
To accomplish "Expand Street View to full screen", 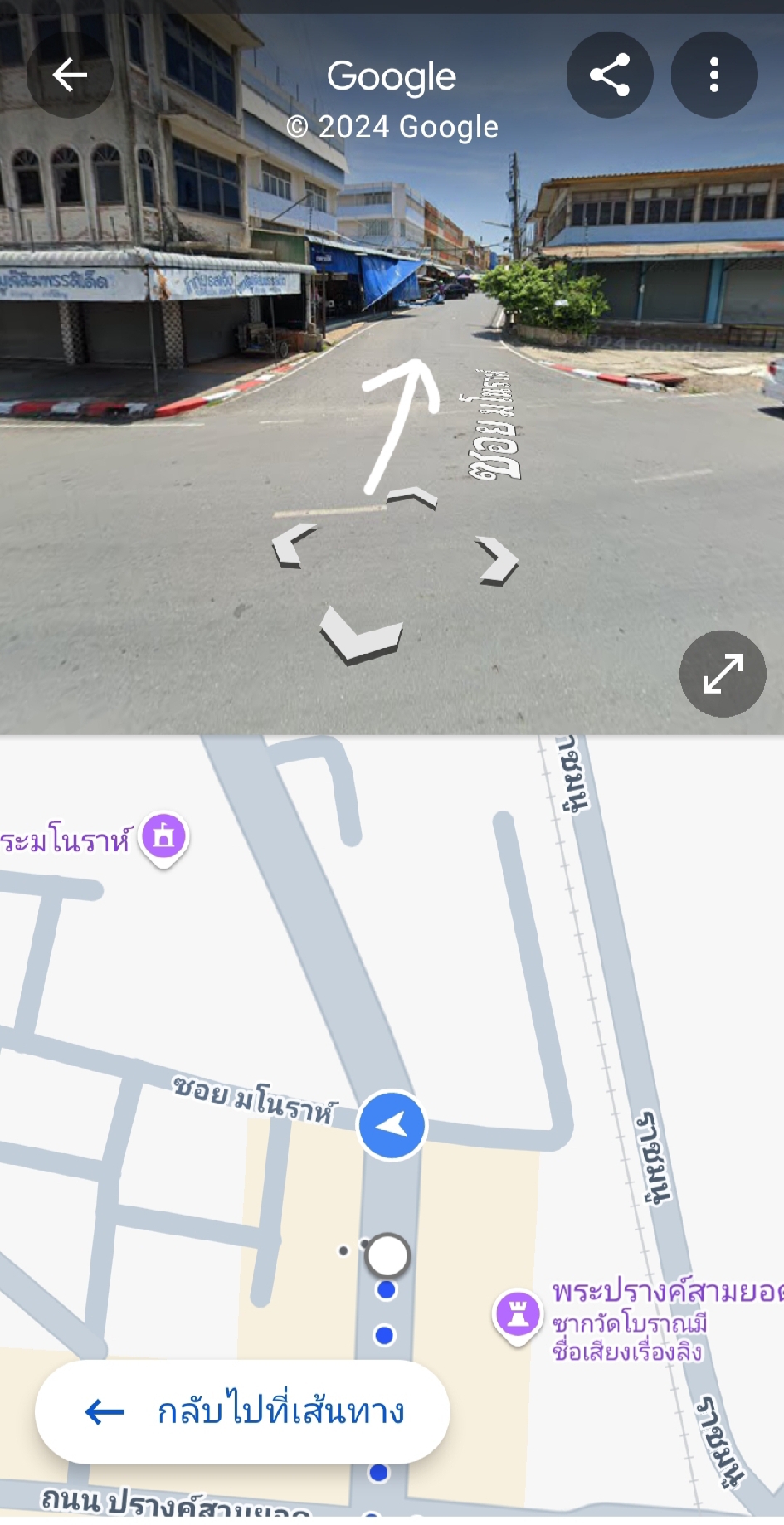I will (723, 674).
